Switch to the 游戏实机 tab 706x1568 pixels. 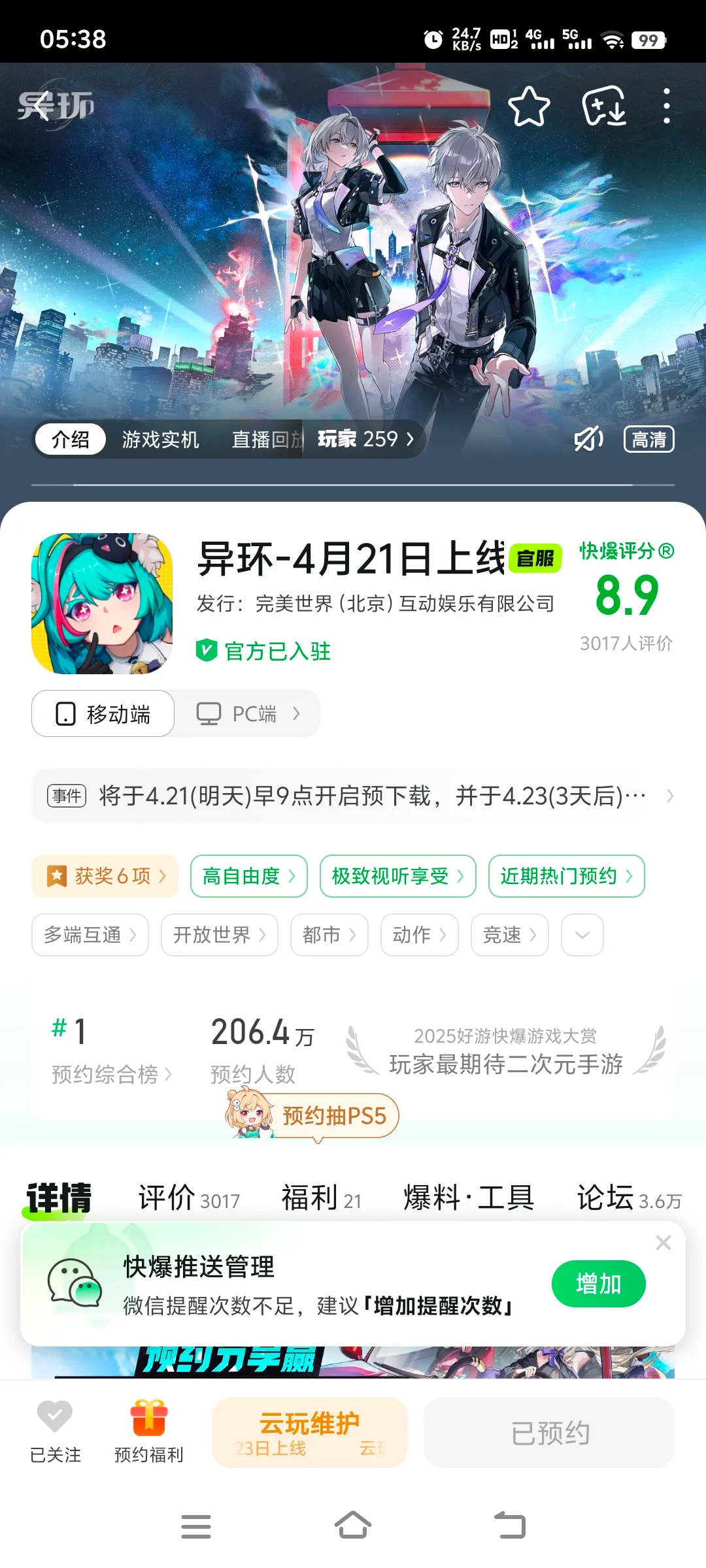pyautogui.click(x=161, y=439)
